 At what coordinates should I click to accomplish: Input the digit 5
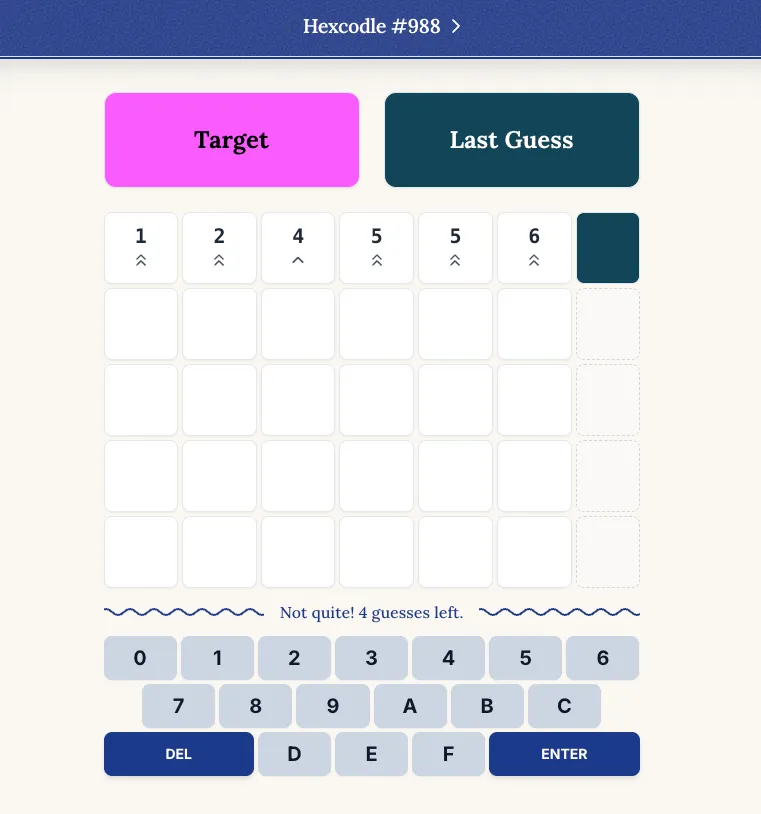525,658
